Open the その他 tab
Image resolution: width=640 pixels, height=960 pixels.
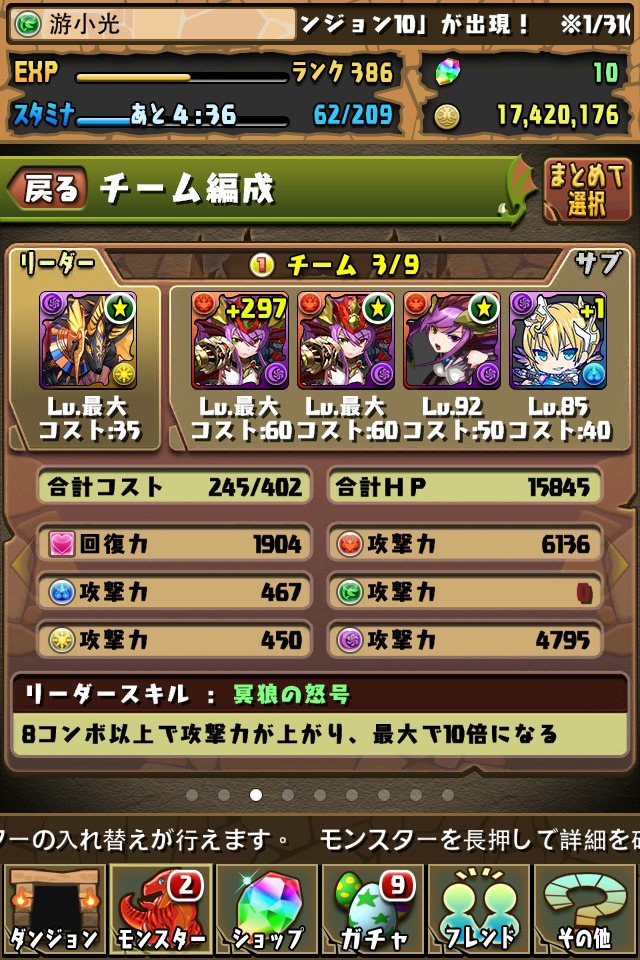(587, 910)
